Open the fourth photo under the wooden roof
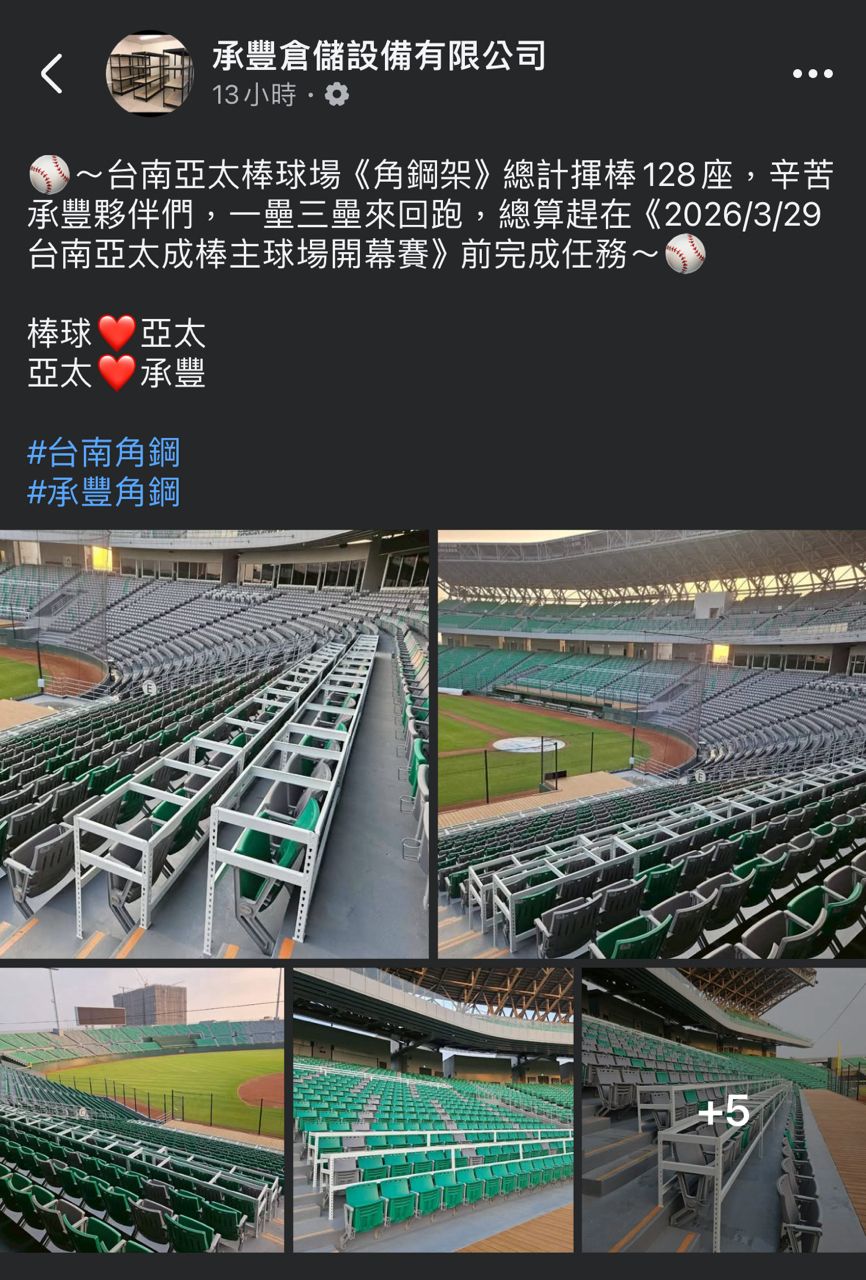 click(433, 1110)
